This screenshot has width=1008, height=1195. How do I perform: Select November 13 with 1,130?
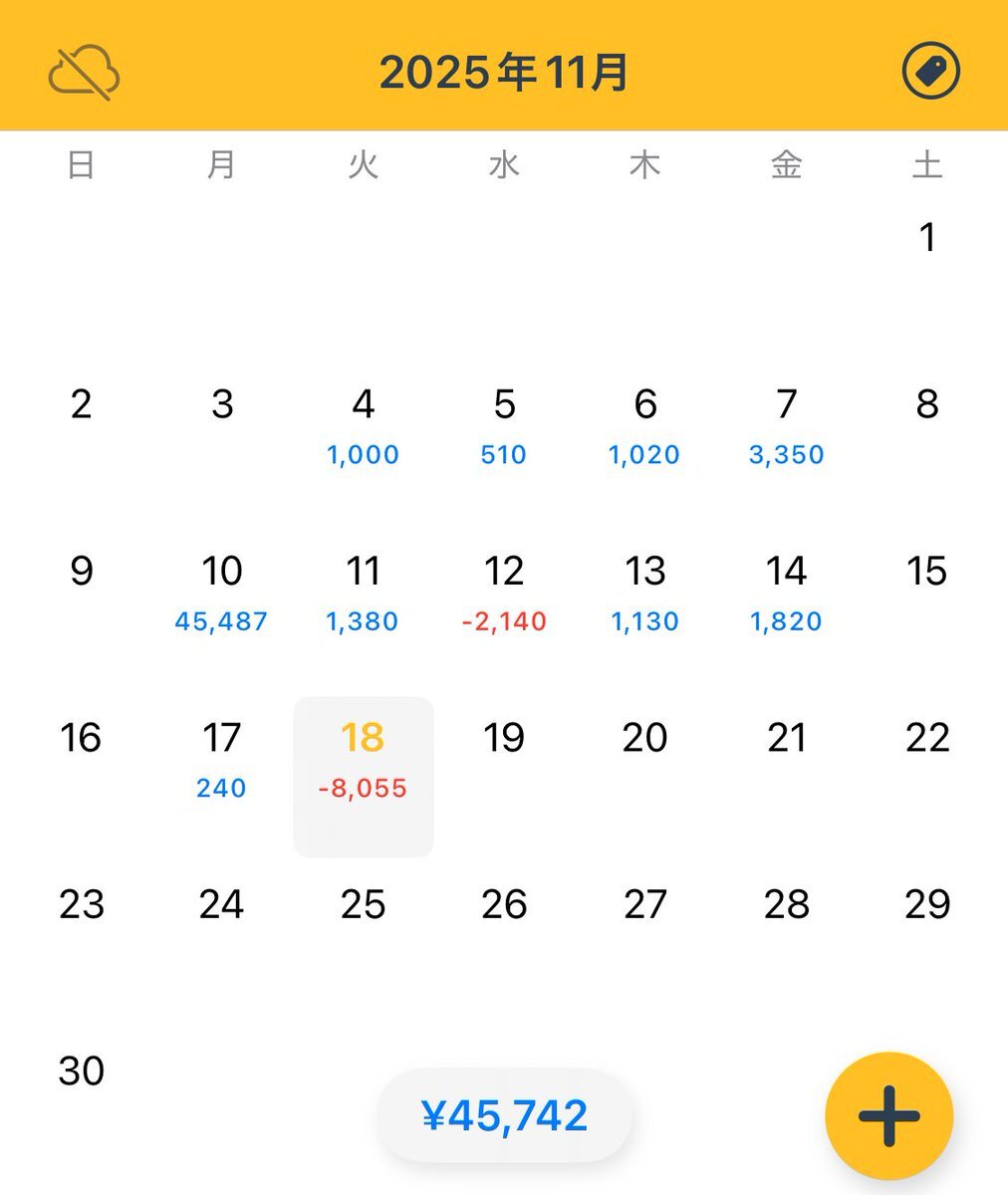coord(644,593)
